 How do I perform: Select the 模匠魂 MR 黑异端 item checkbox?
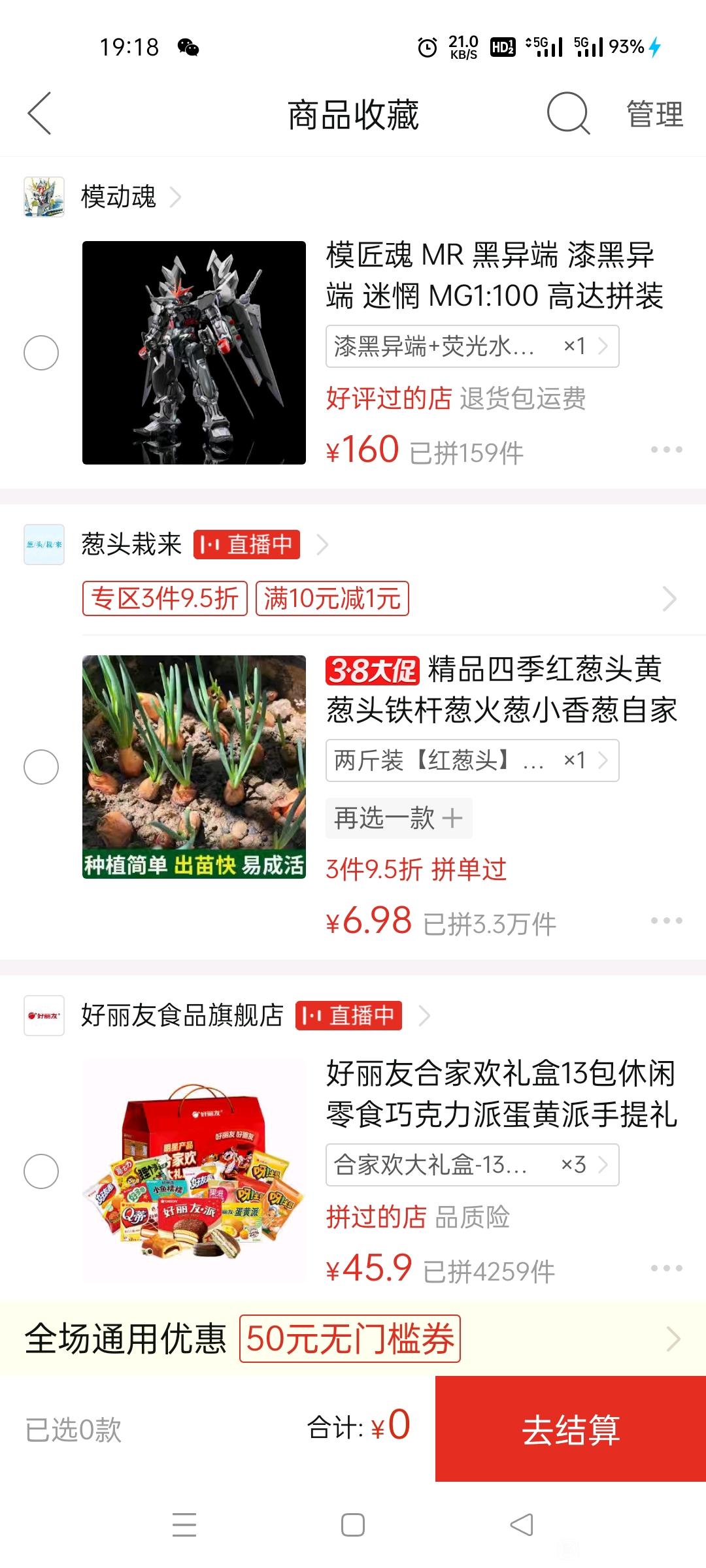coord(41,353)
